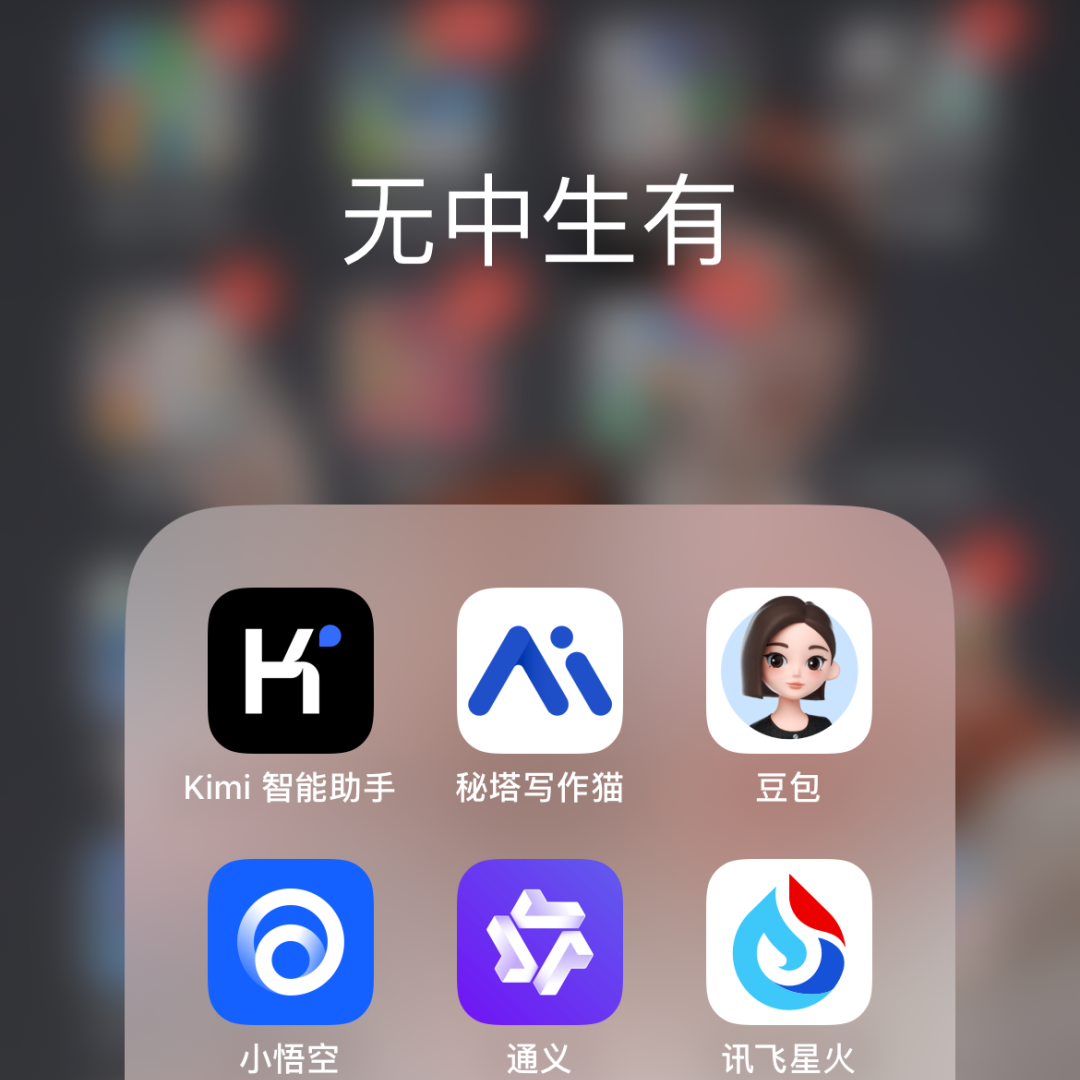This screenshot has width=1080, height=1080.
Task: Open the 豆包 app
Action: coord(789,670)
